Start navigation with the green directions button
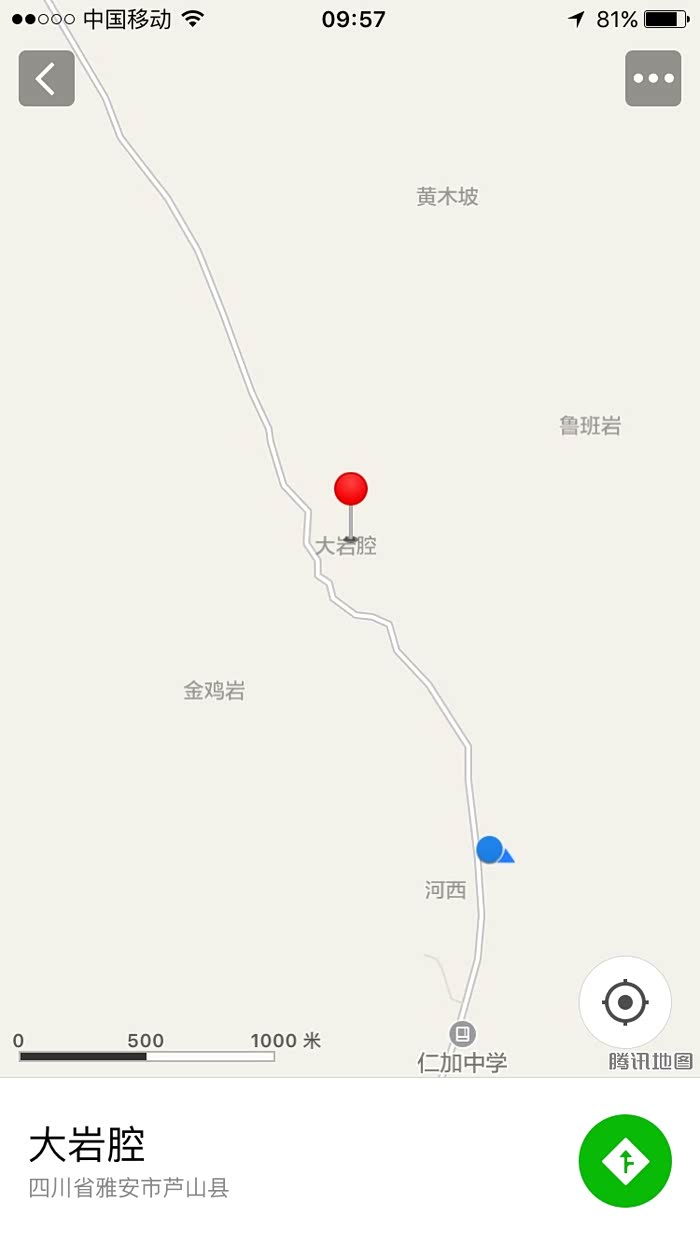 click(625, 1161)
